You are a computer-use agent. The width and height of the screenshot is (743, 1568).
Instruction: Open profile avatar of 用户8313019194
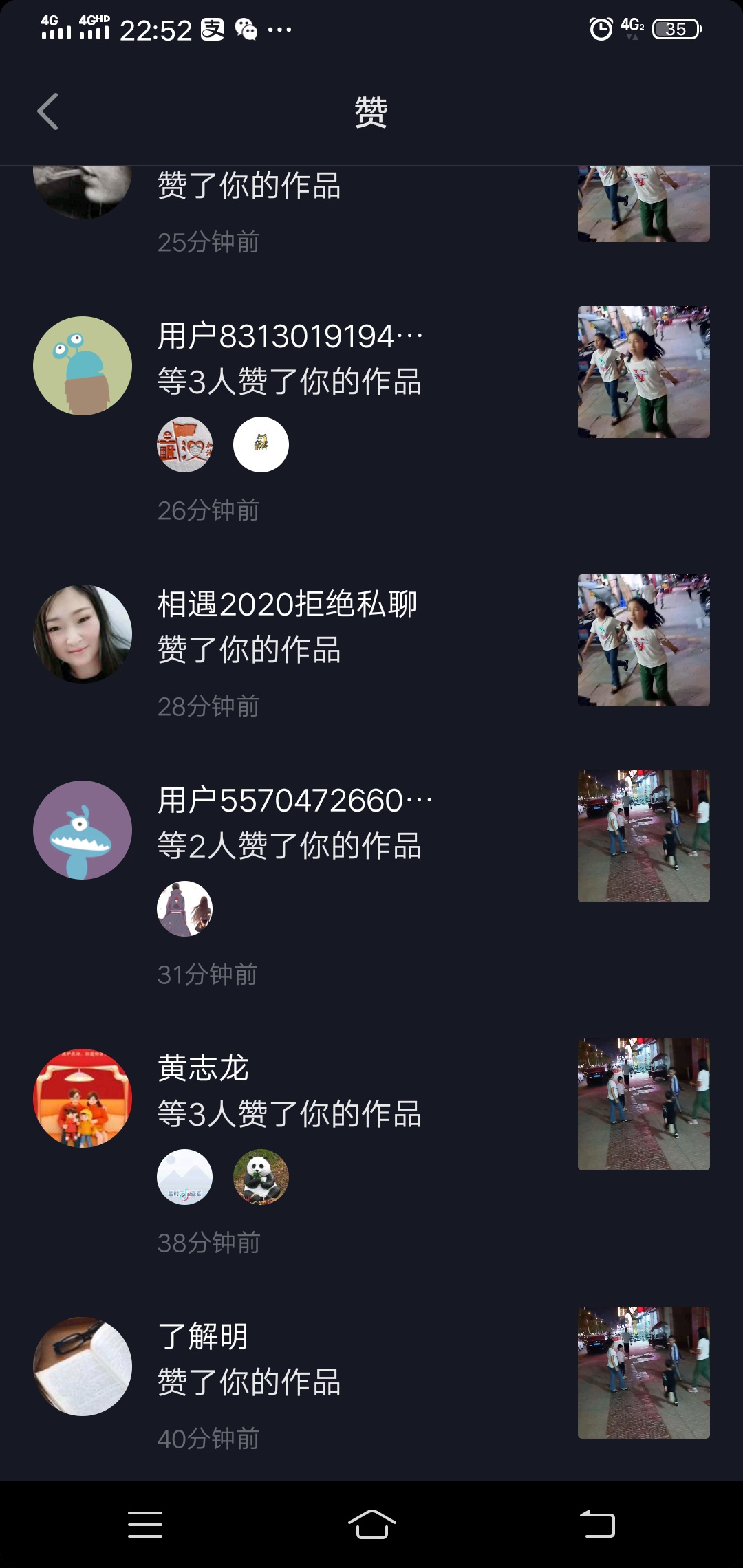point(83,366)
